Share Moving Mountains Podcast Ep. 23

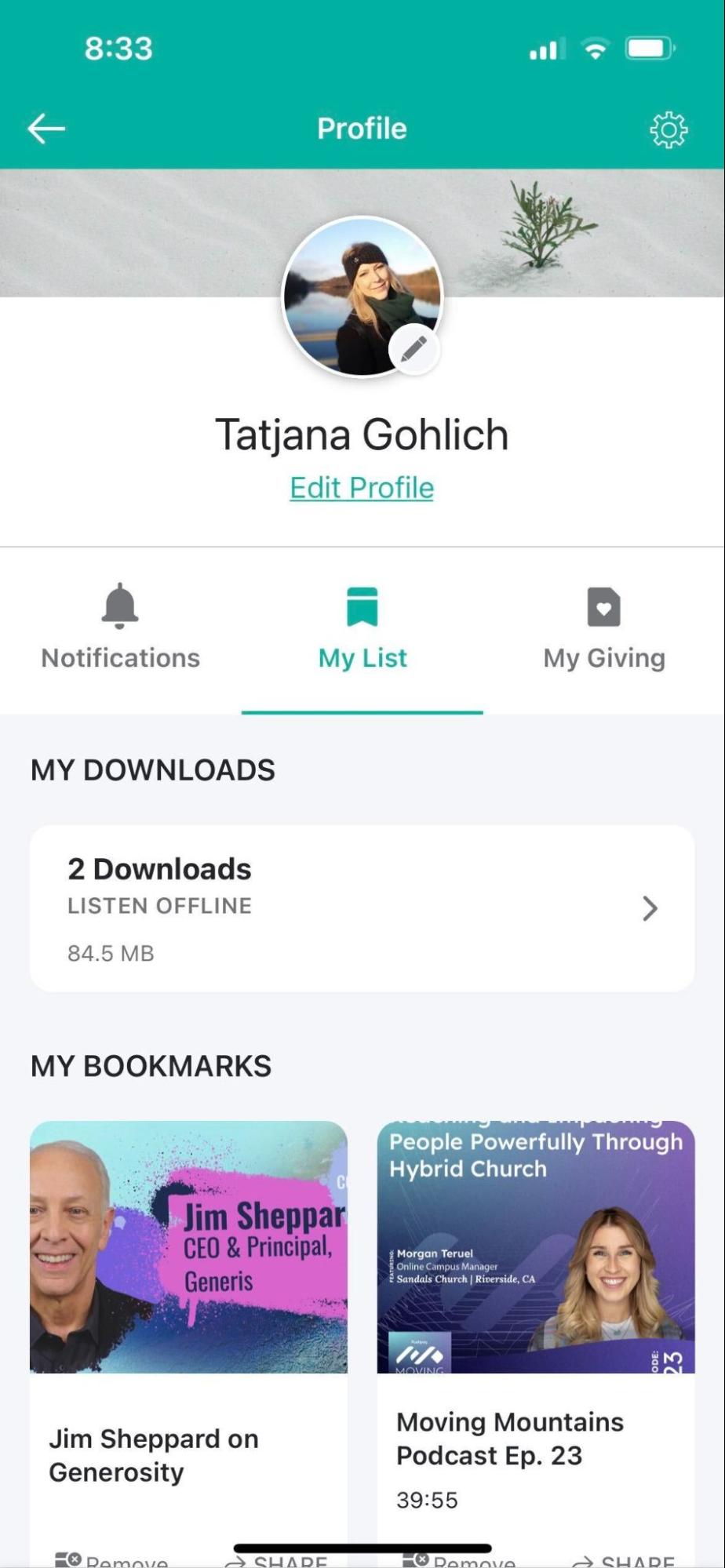click(x=624, y=1559)
